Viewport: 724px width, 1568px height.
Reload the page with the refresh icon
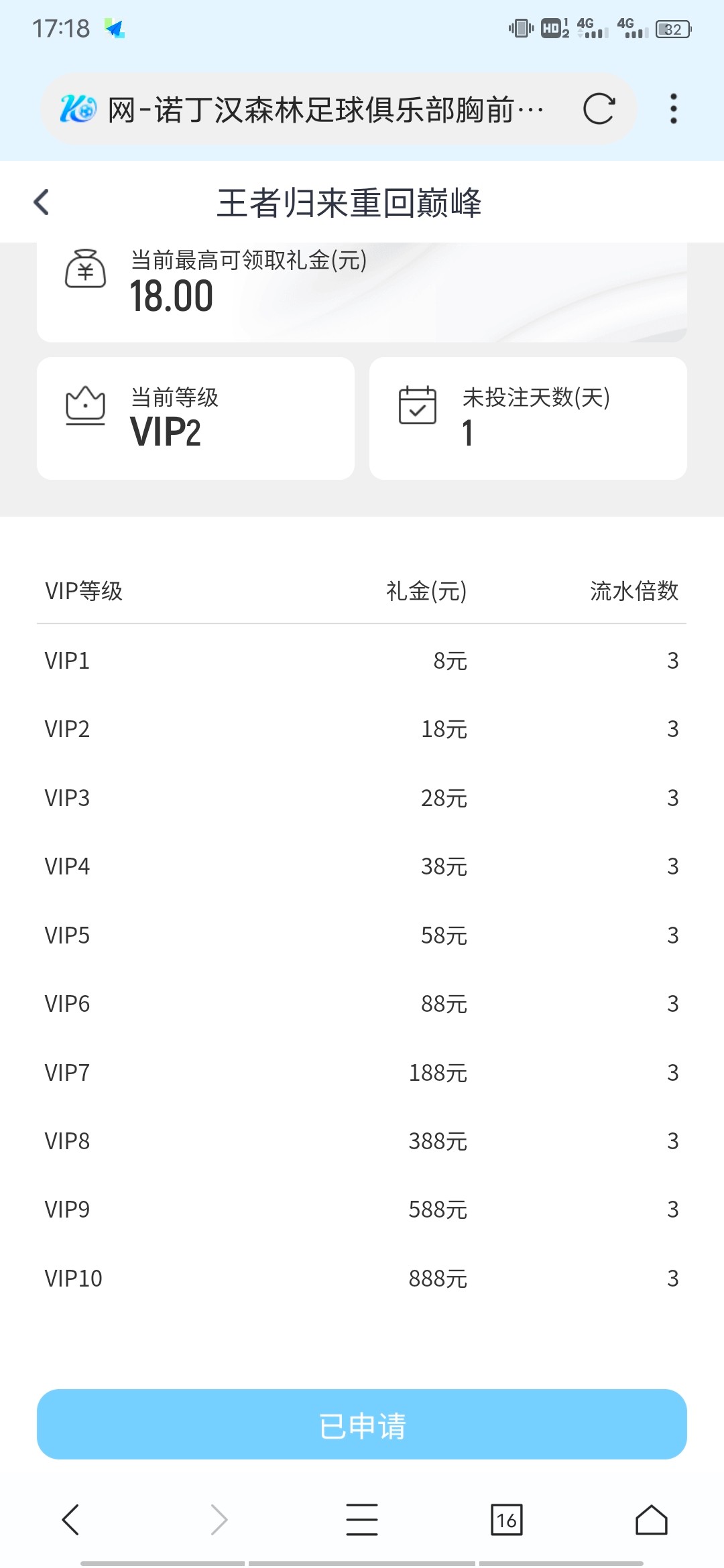[599, 109]
